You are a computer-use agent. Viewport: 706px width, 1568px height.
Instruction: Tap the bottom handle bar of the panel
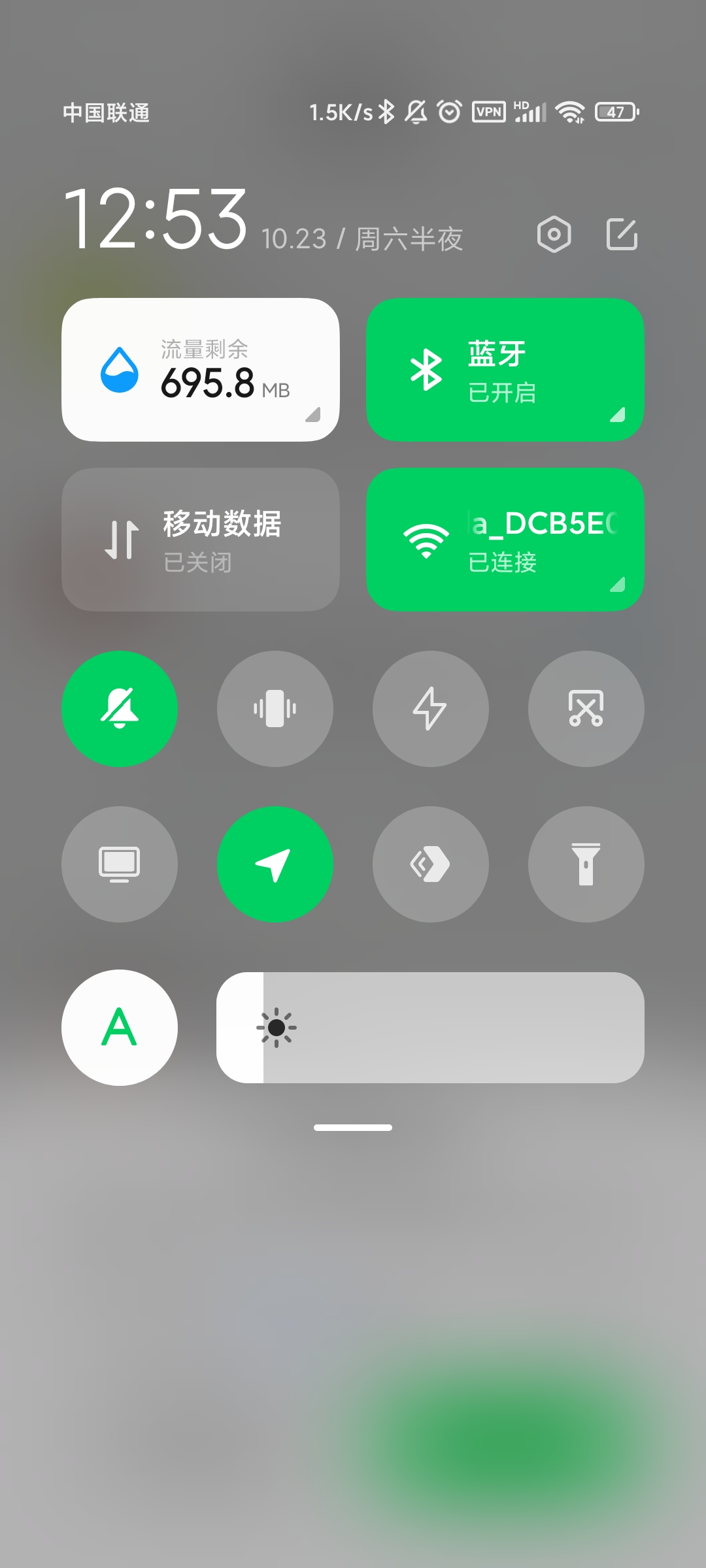tap(353, 1128)
